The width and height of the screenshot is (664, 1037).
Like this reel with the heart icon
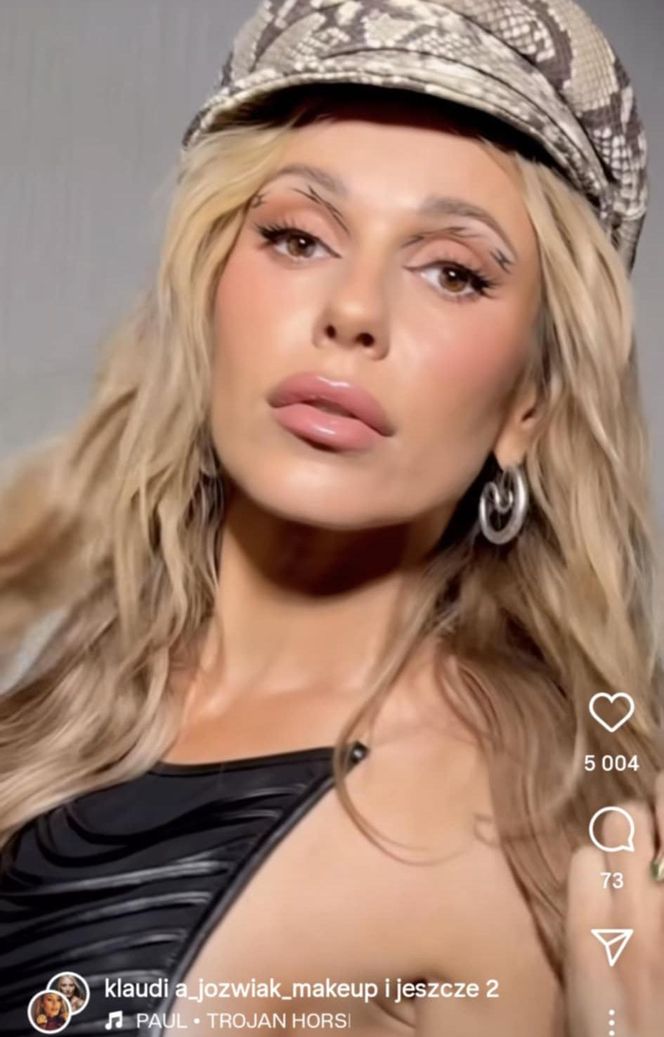click(611, 712)
